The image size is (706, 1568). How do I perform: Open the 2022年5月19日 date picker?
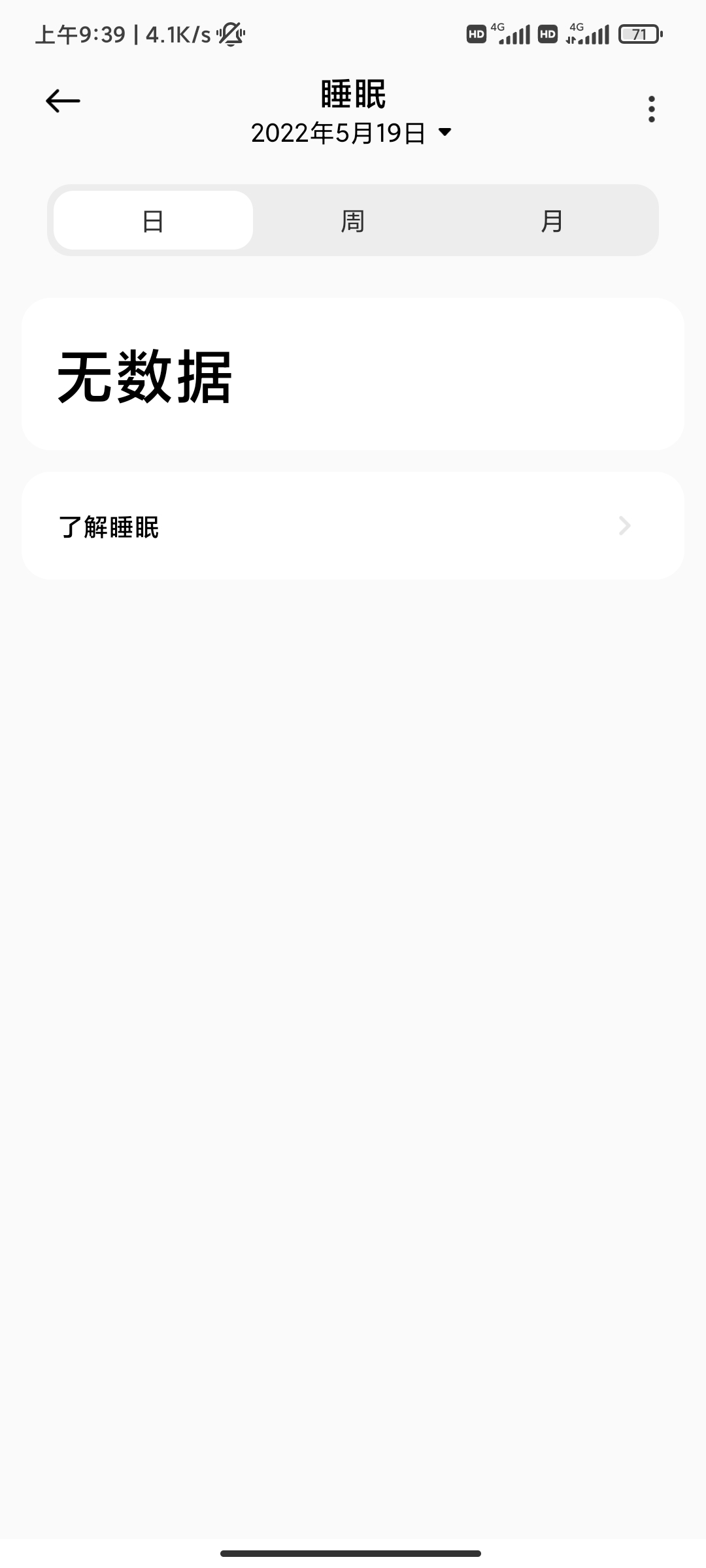click(x=352, y=133)
